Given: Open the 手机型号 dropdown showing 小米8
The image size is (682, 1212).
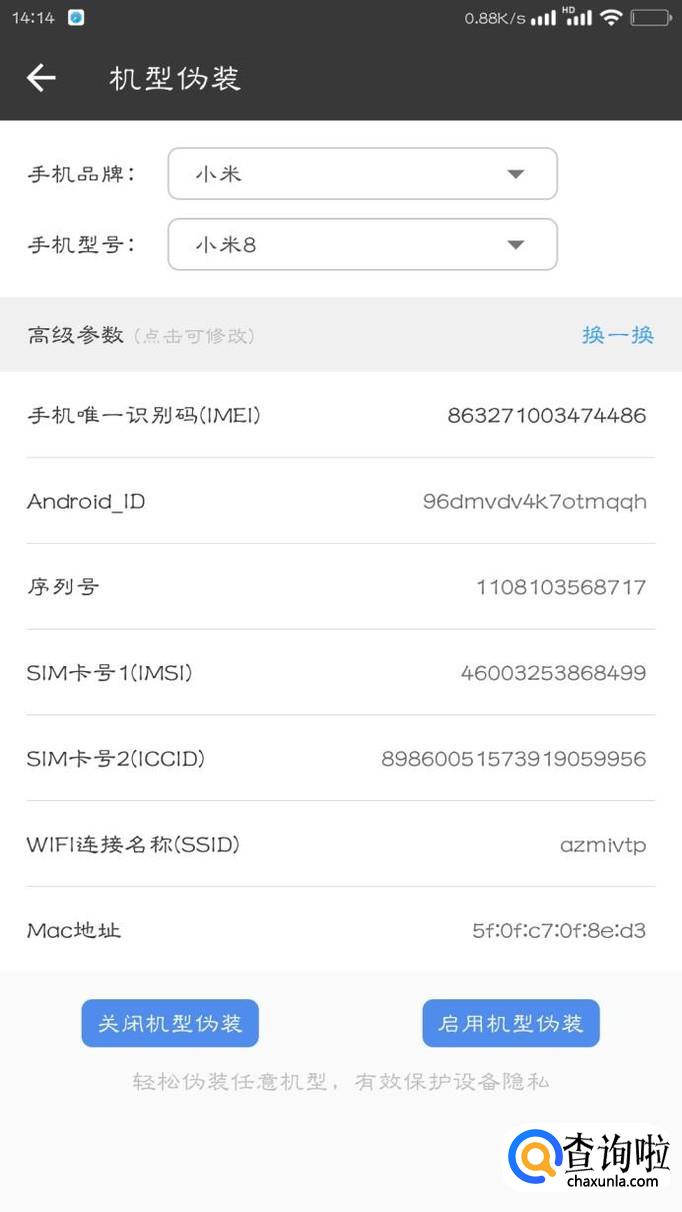Looking at the screenshot, I should (362, 244).
